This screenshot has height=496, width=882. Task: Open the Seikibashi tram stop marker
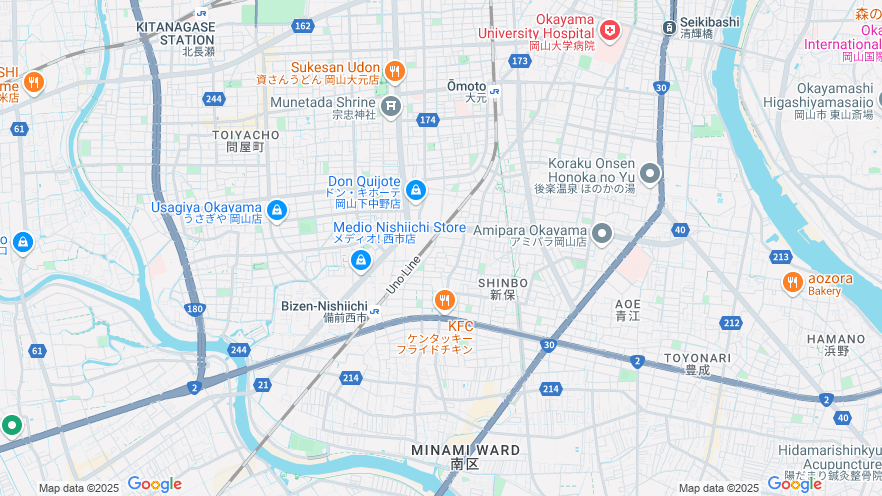pyautogui.click(x=669, y=28)
